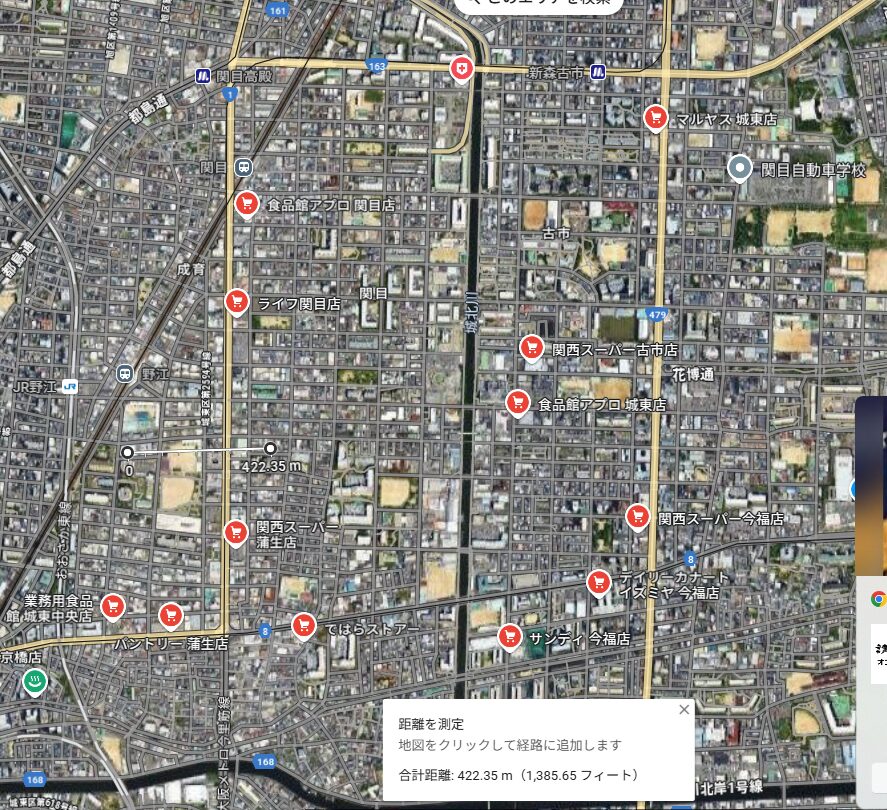887x810 pixels.
Task: Open マルヤス 城東店 pin
Action: coord(656,118)
